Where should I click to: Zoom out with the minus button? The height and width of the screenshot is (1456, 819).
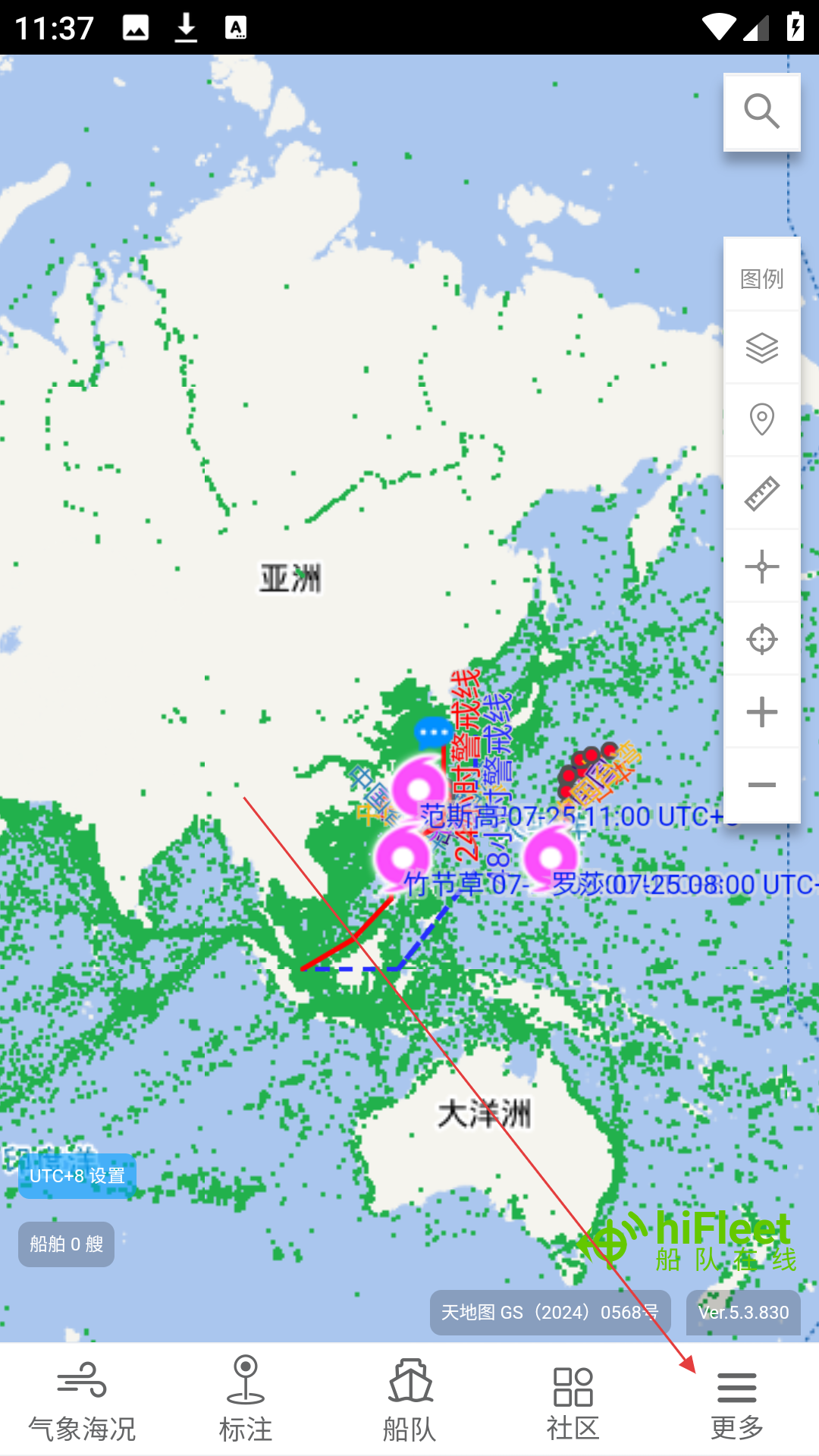[761, 785]
